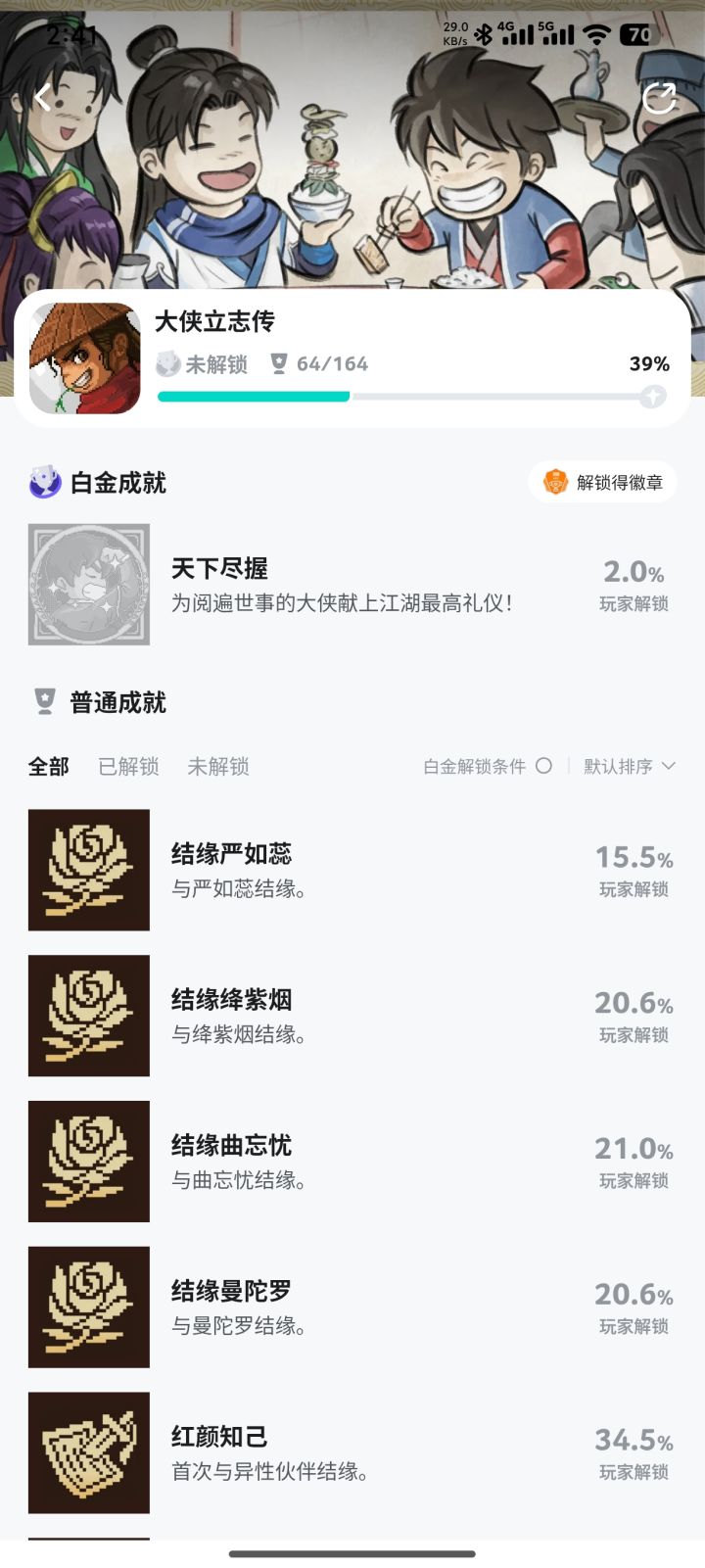Image resolution: width=705 pixels, height=1568 pixels.
Task: Select the 结缘绛紫烟 achievement icon
Action: (88, 1016)
